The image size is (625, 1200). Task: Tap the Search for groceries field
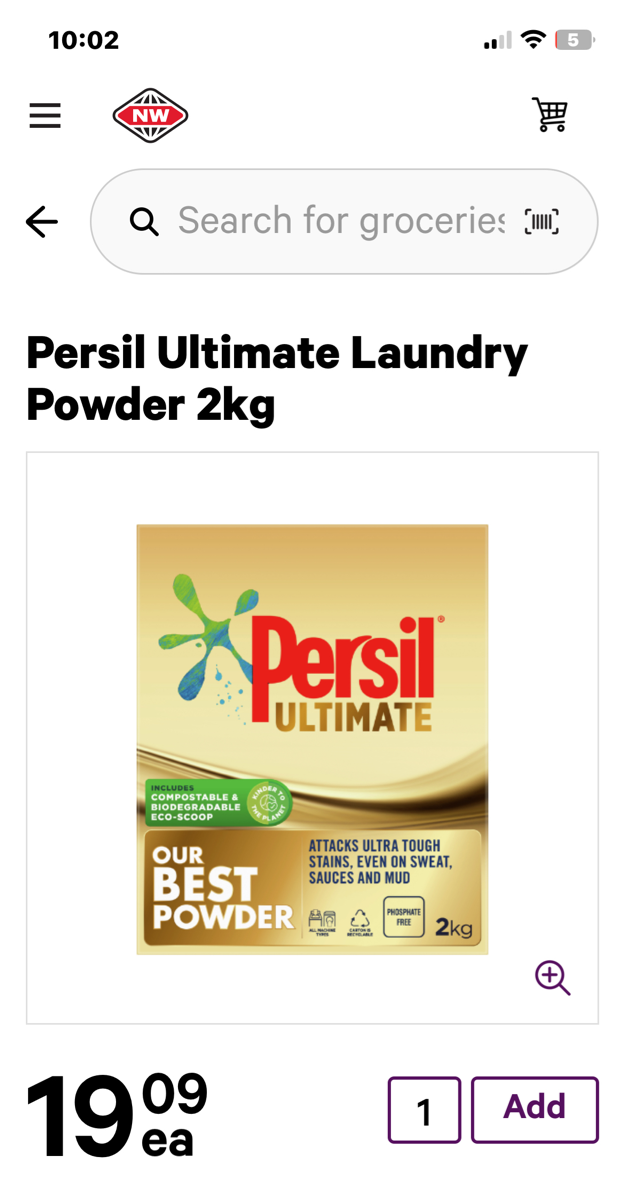click(340, 221)
